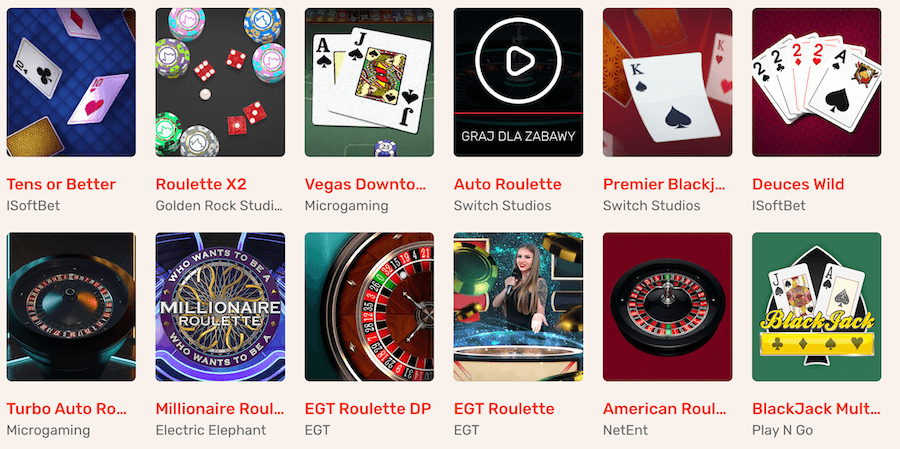Open EGT Roulette with the live dealer

coord(518,306)
